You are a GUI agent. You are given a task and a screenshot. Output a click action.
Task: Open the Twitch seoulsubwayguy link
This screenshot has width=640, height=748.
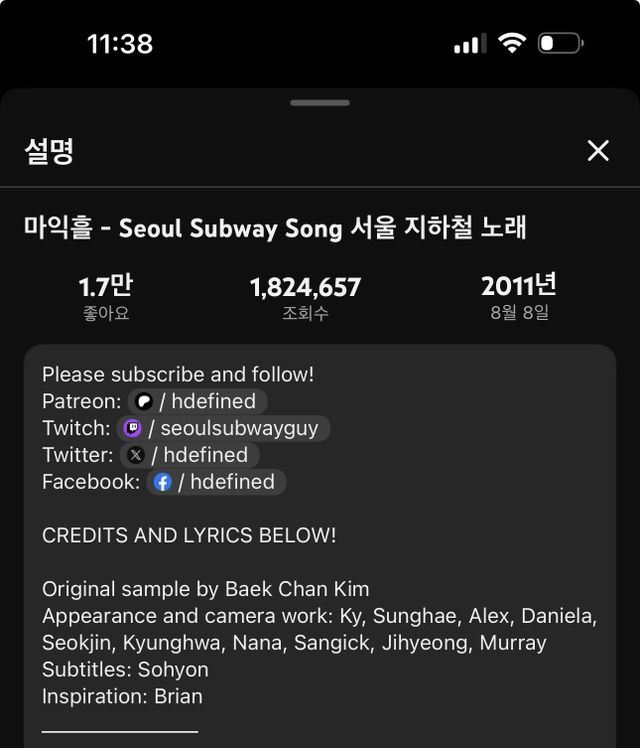click(x=223, y=429)
